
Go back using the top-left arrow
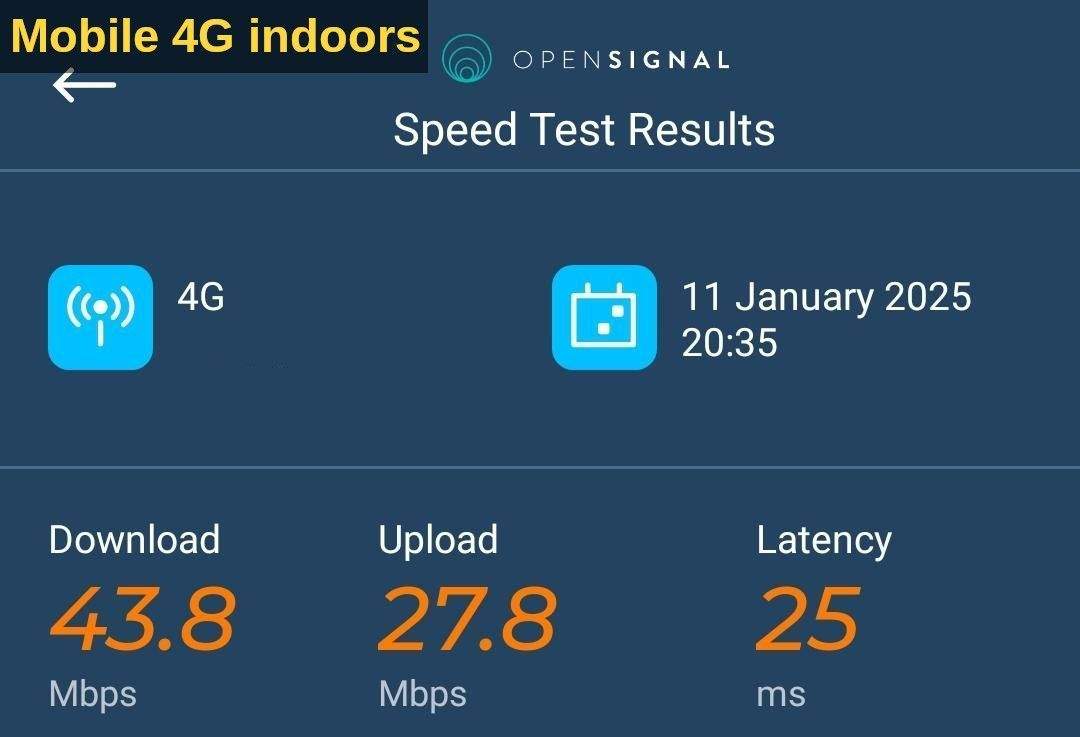(x=84, y=86)
